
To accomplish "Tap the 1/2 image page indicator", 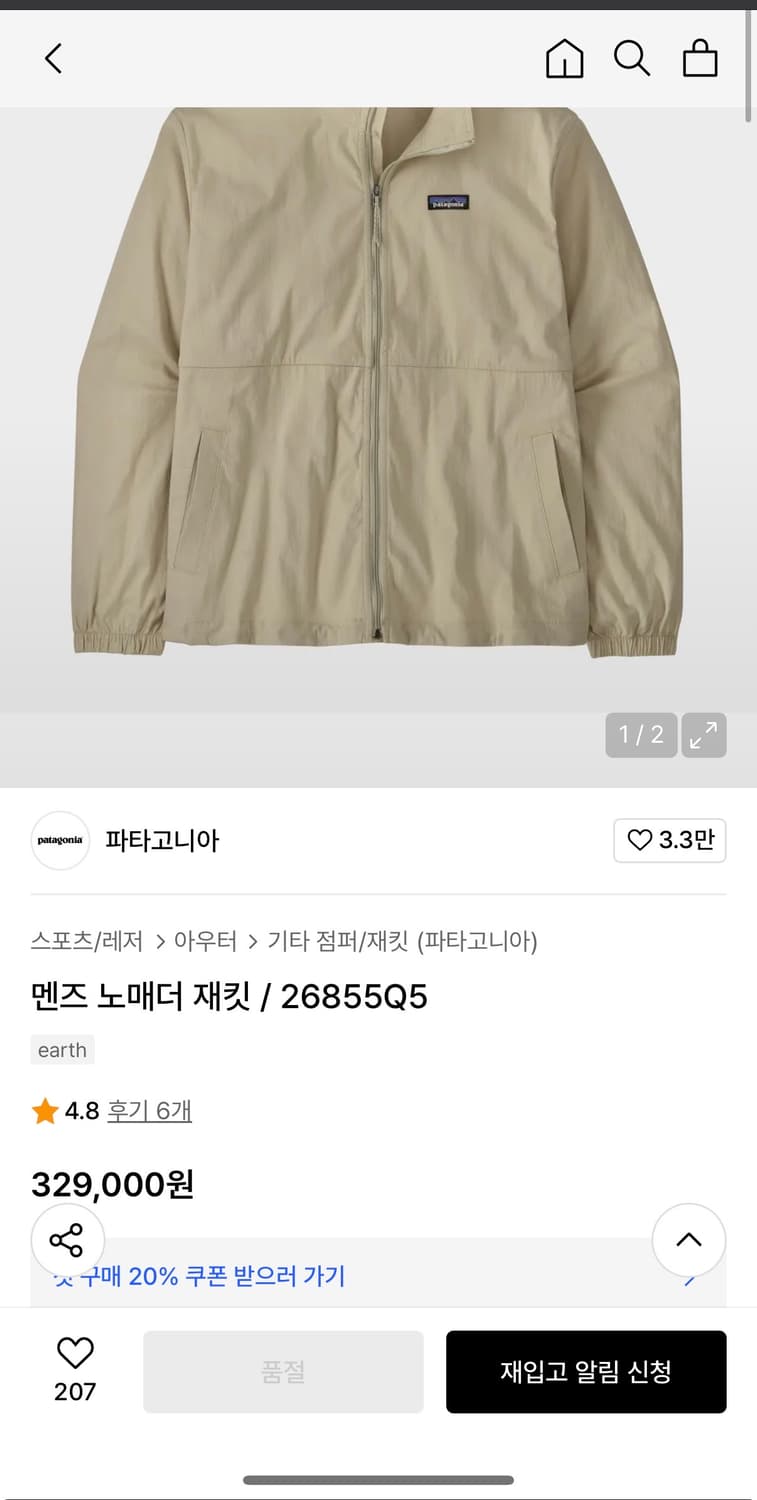I will coord(641,735).
